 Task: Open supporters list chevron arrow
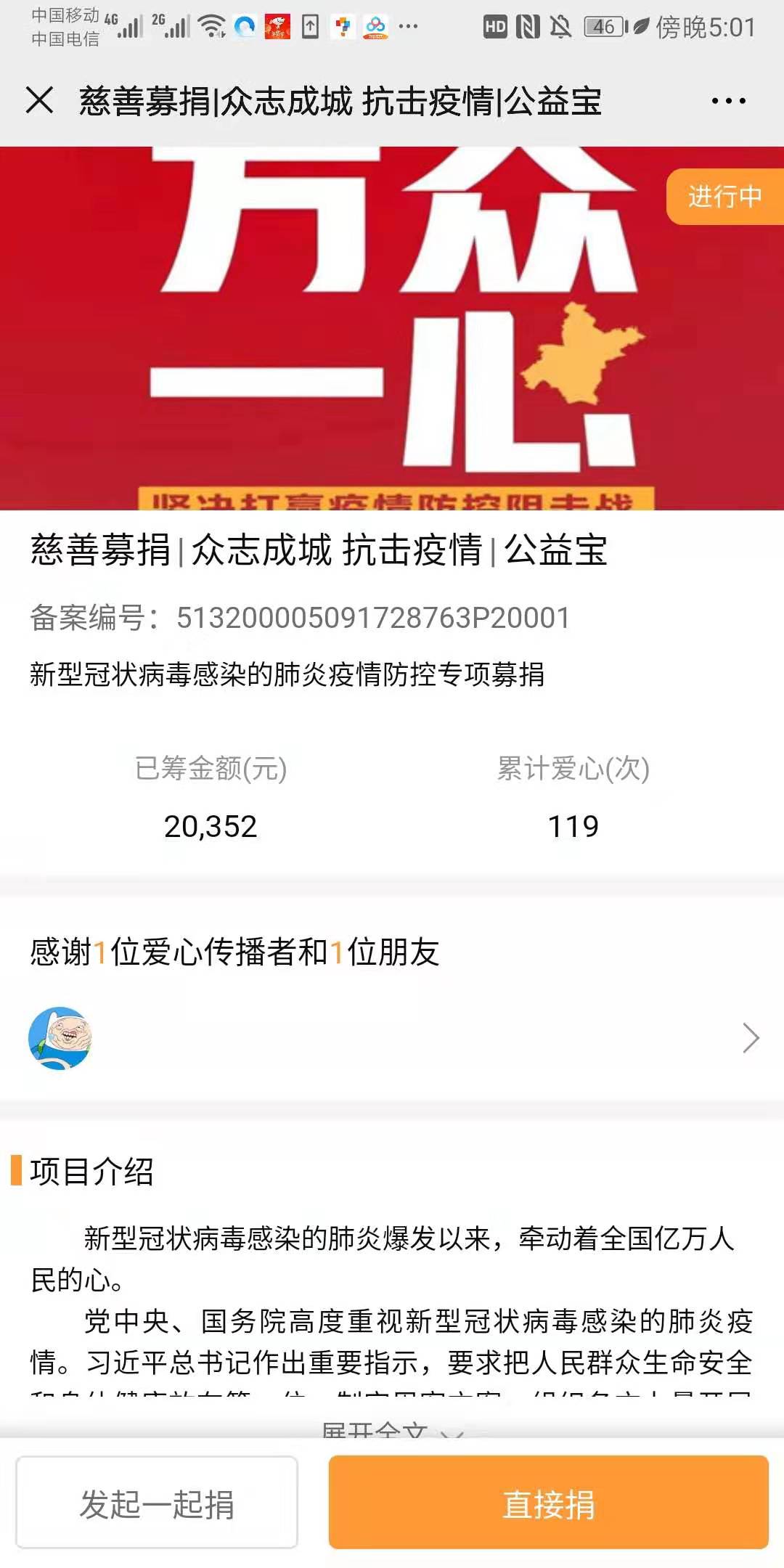tap(751, 1037)
